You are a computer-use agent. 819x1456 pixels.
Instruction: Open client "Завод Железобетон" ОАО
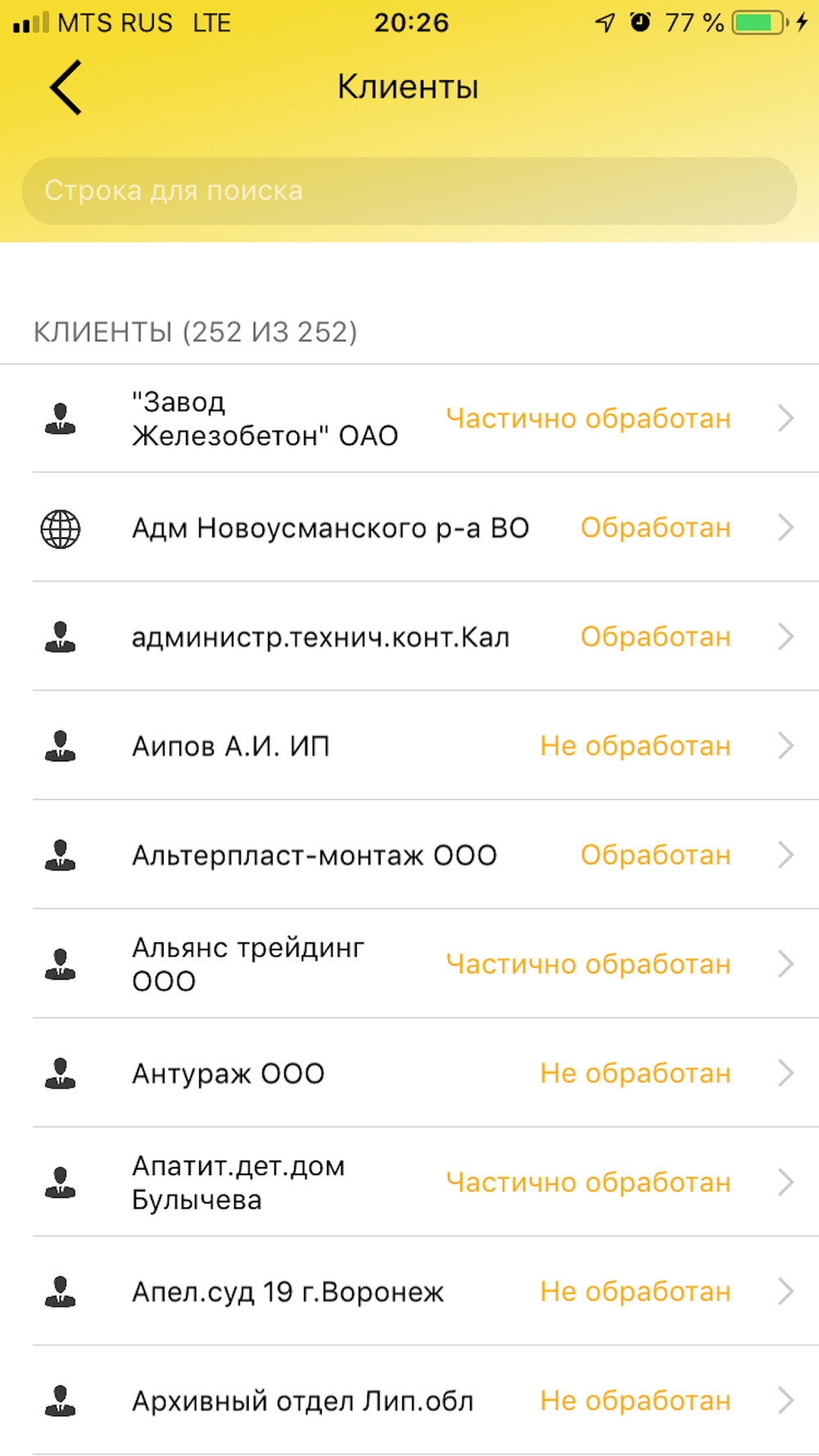pyautogui.click(x=409, y=418)
